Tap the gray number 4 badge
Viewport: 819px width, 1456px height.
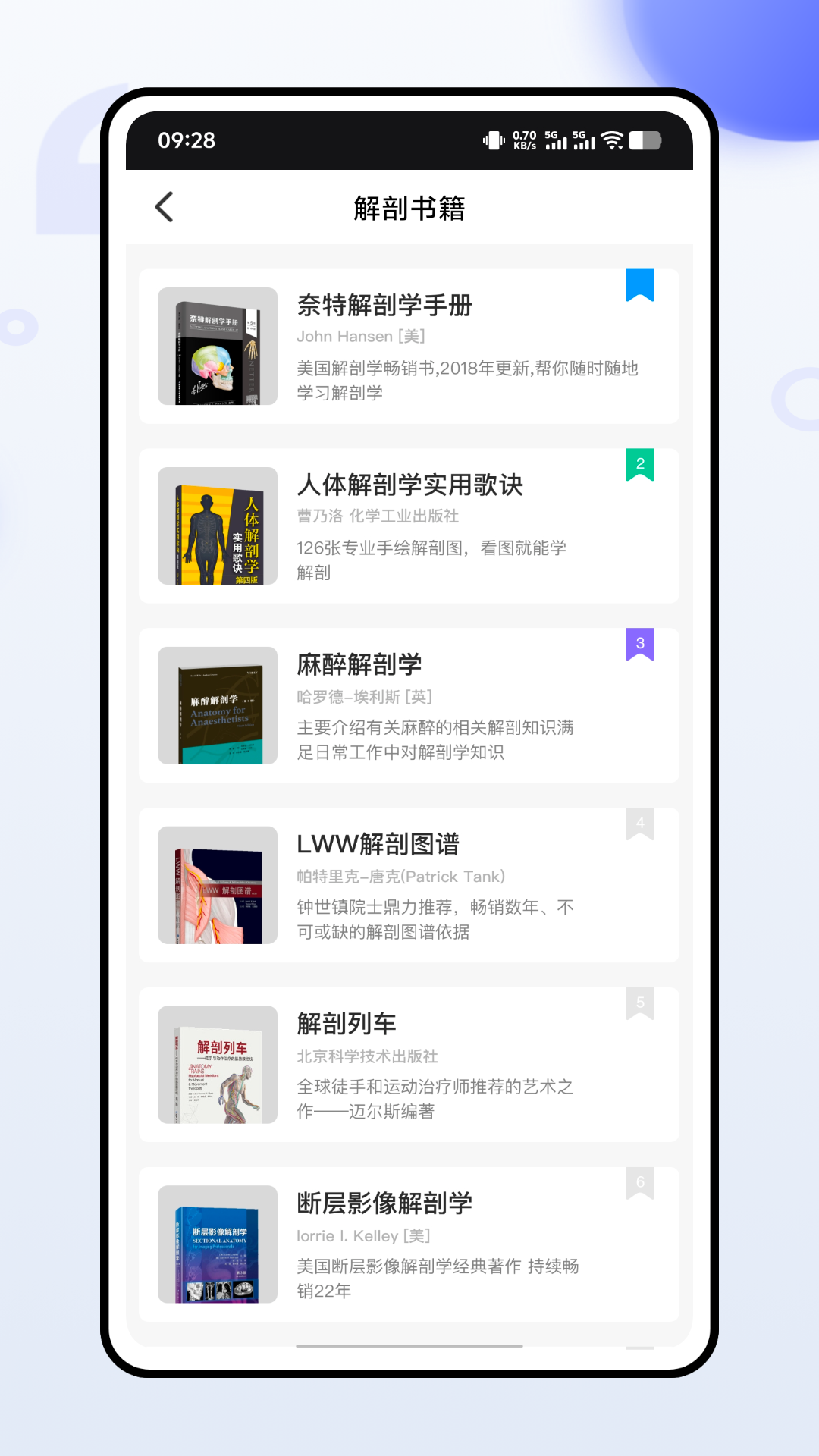pos(640,824)
